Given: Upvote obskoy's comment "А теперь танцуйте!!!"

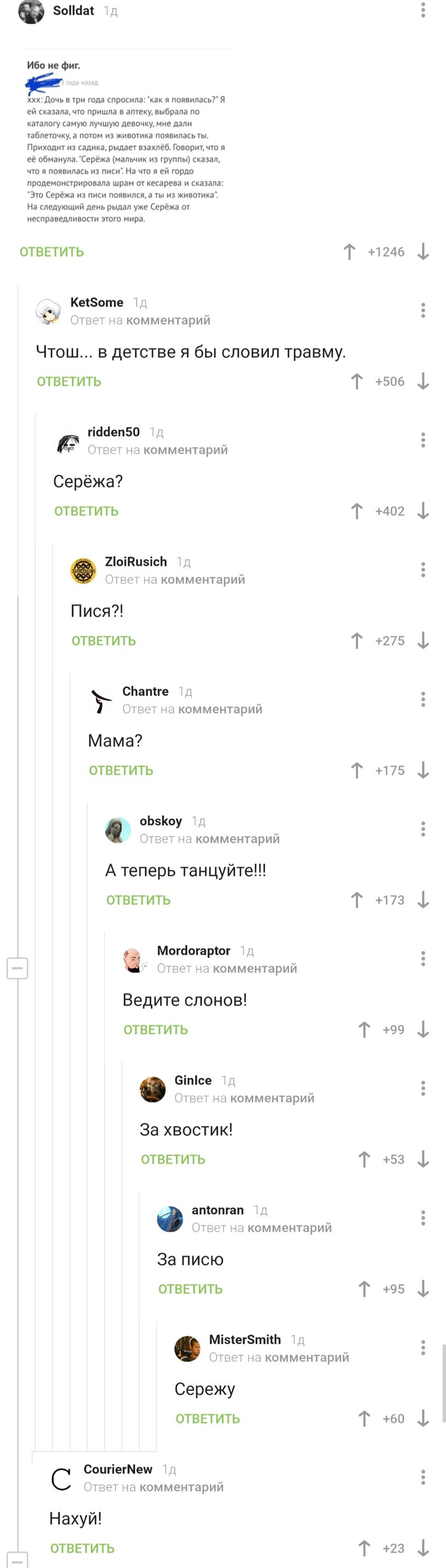Looking at the screenshot, I should click(x=357, y=900).
